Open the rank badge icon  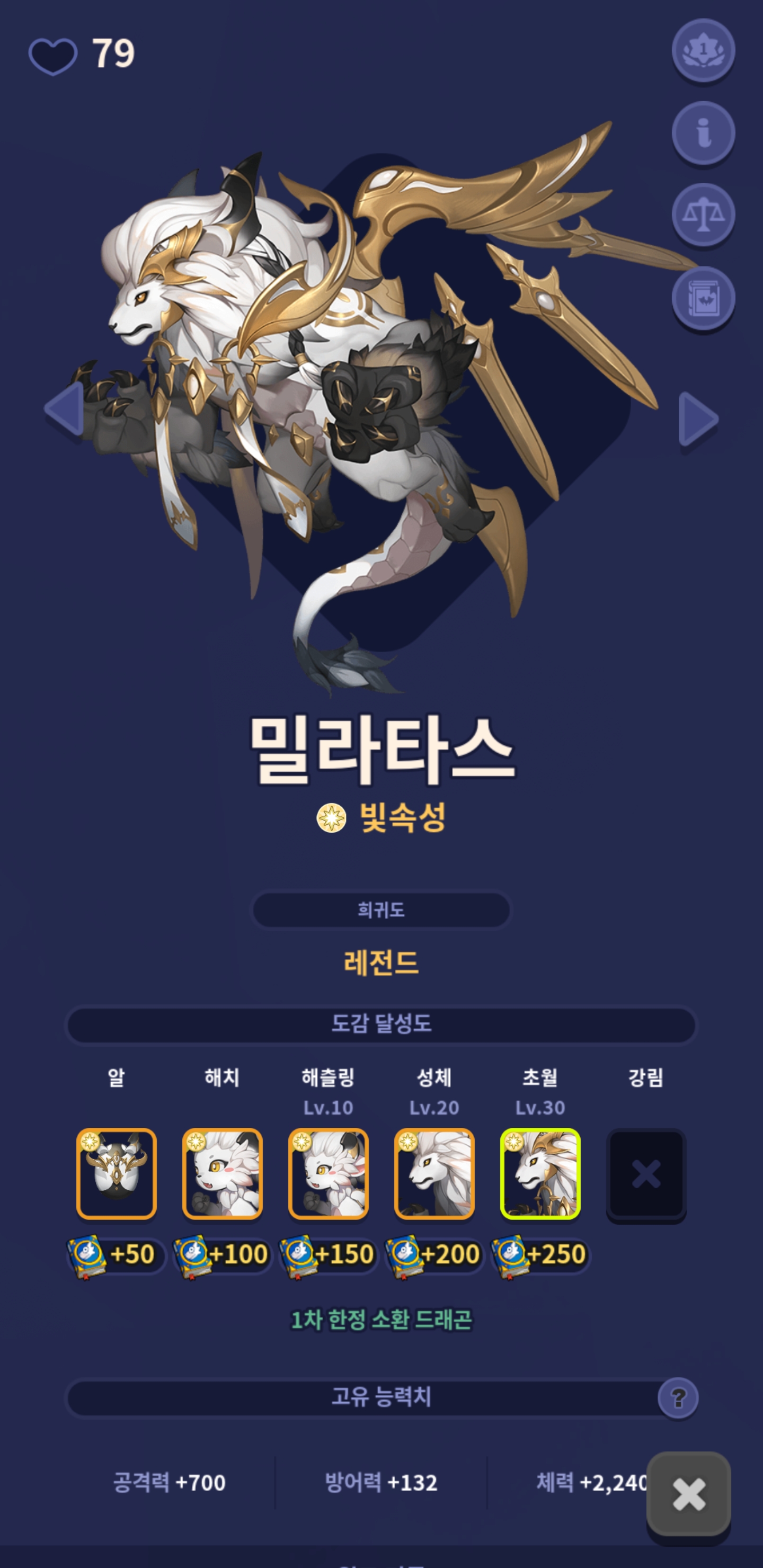coord(703,50)
